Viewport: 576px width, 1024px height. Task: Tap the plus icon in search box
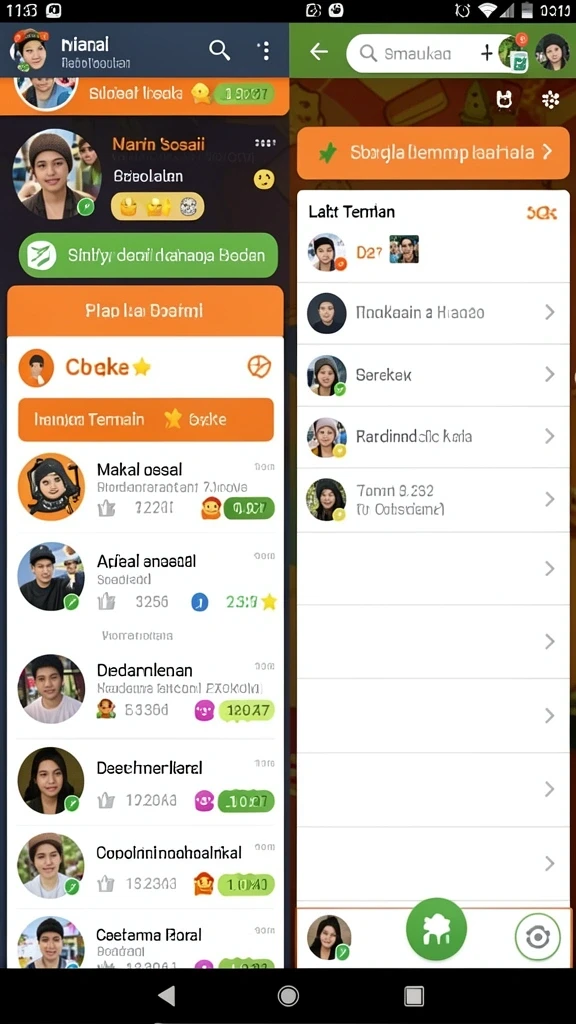tap(487, 54)
